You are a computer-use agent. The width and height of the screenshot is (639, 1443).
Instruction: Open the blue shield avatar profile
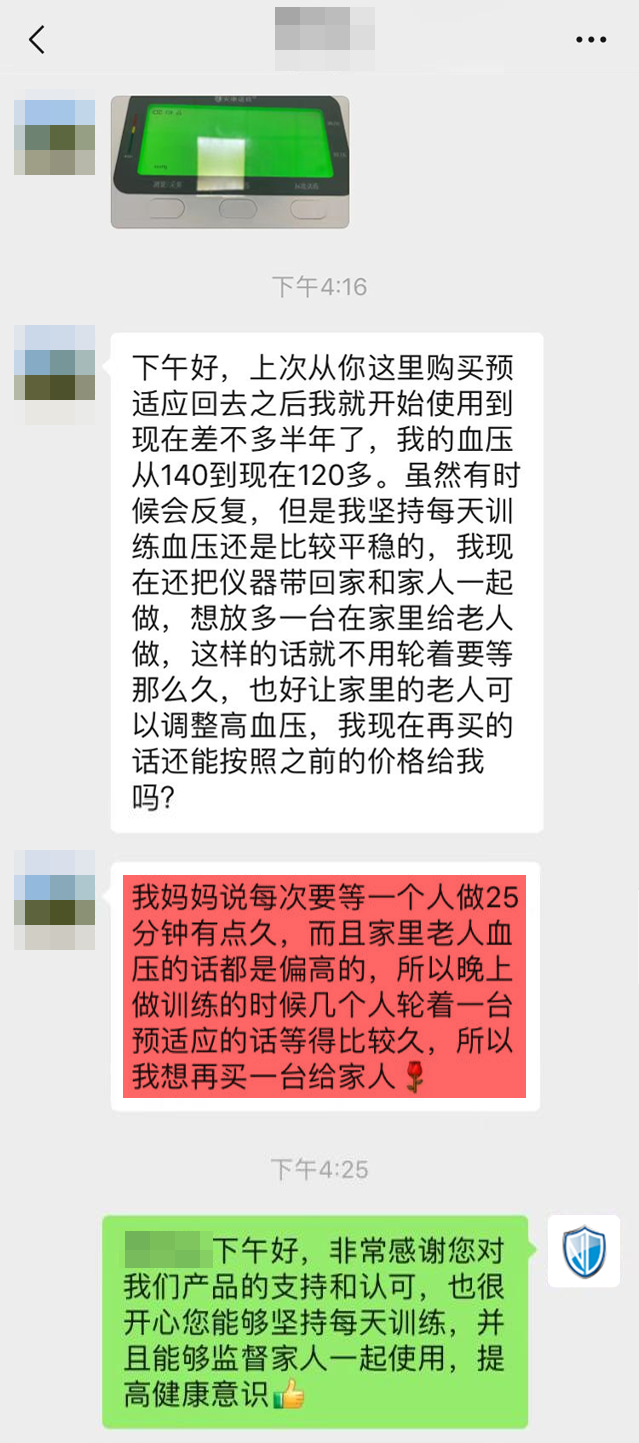coord(584,1251)
